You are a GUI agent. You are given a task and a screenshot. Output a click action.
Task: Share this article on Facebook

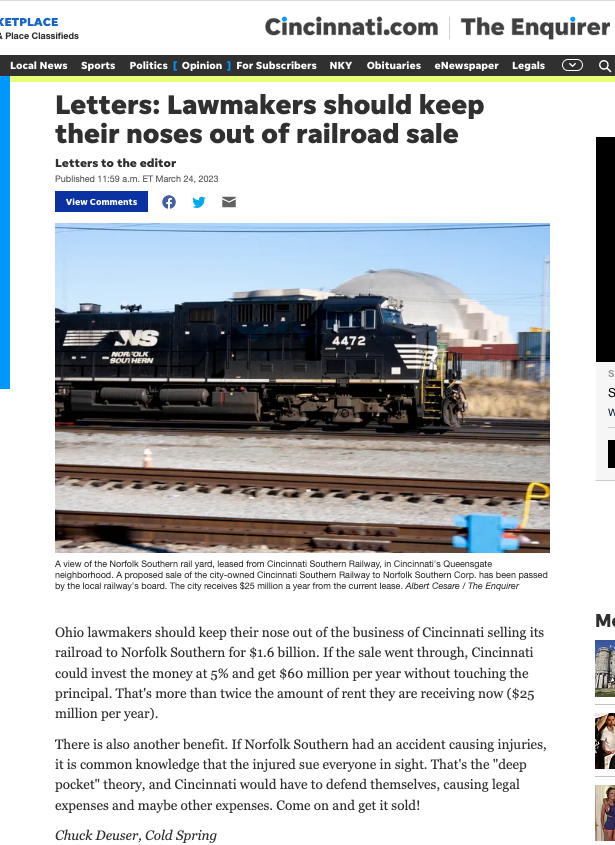(169, 202)
